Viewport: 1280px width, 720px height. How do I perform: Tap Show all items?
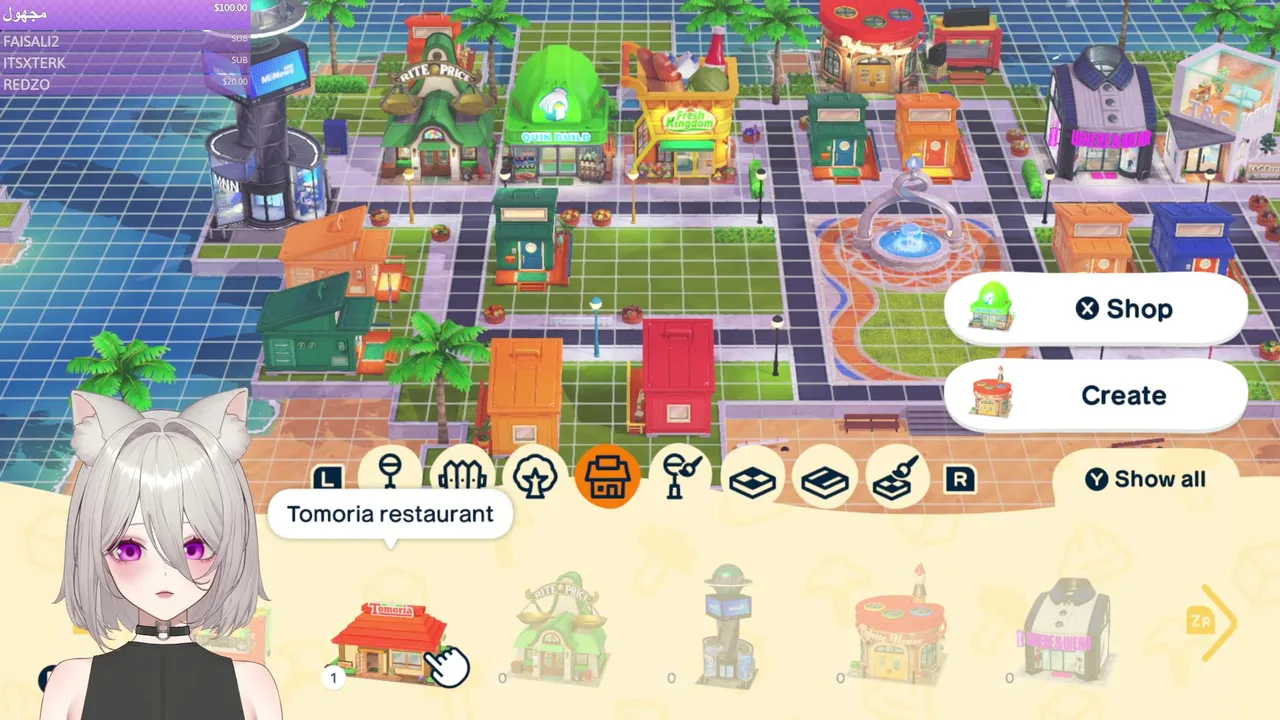point(1146,480)
